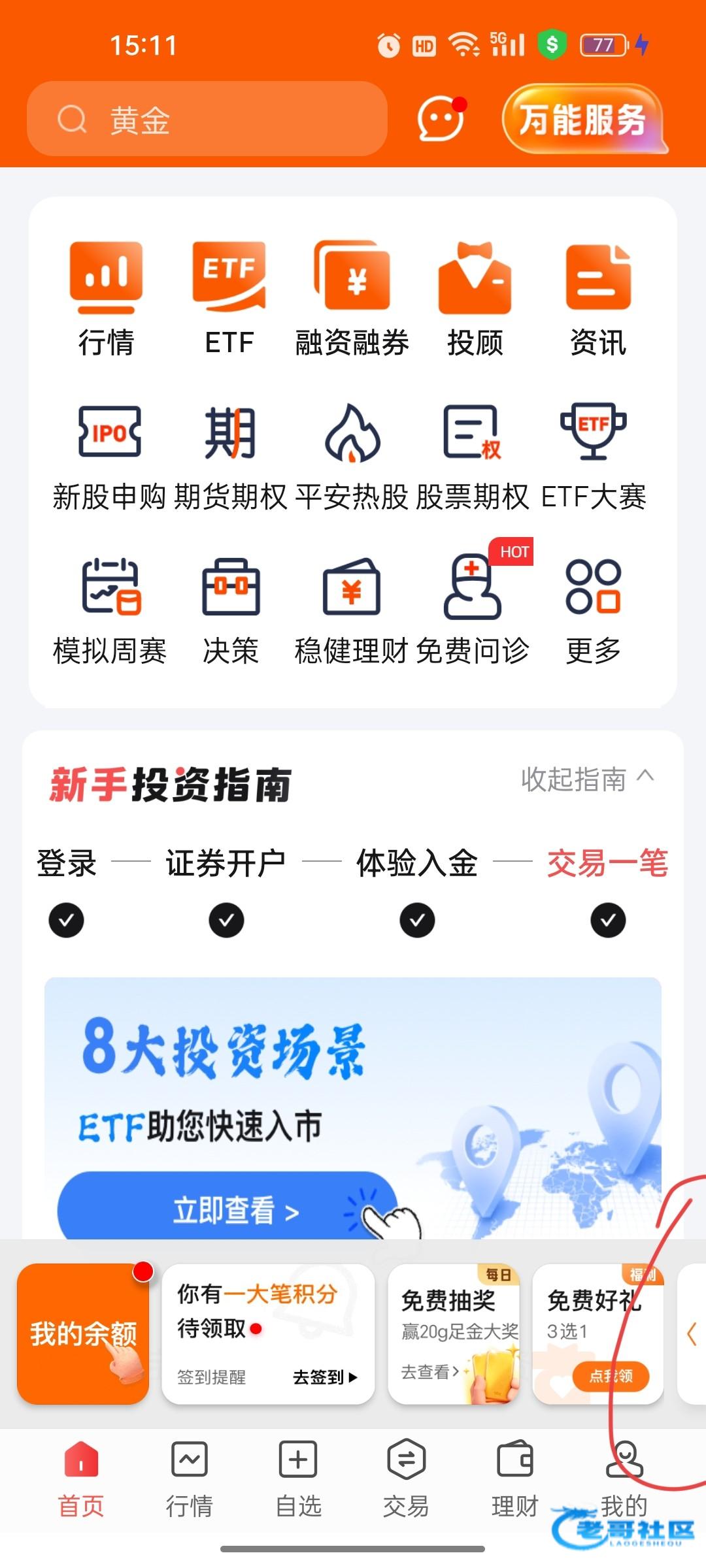Open the search box showing 黄金
This screenshot has height=1568, width=706.
click(207, 120)
